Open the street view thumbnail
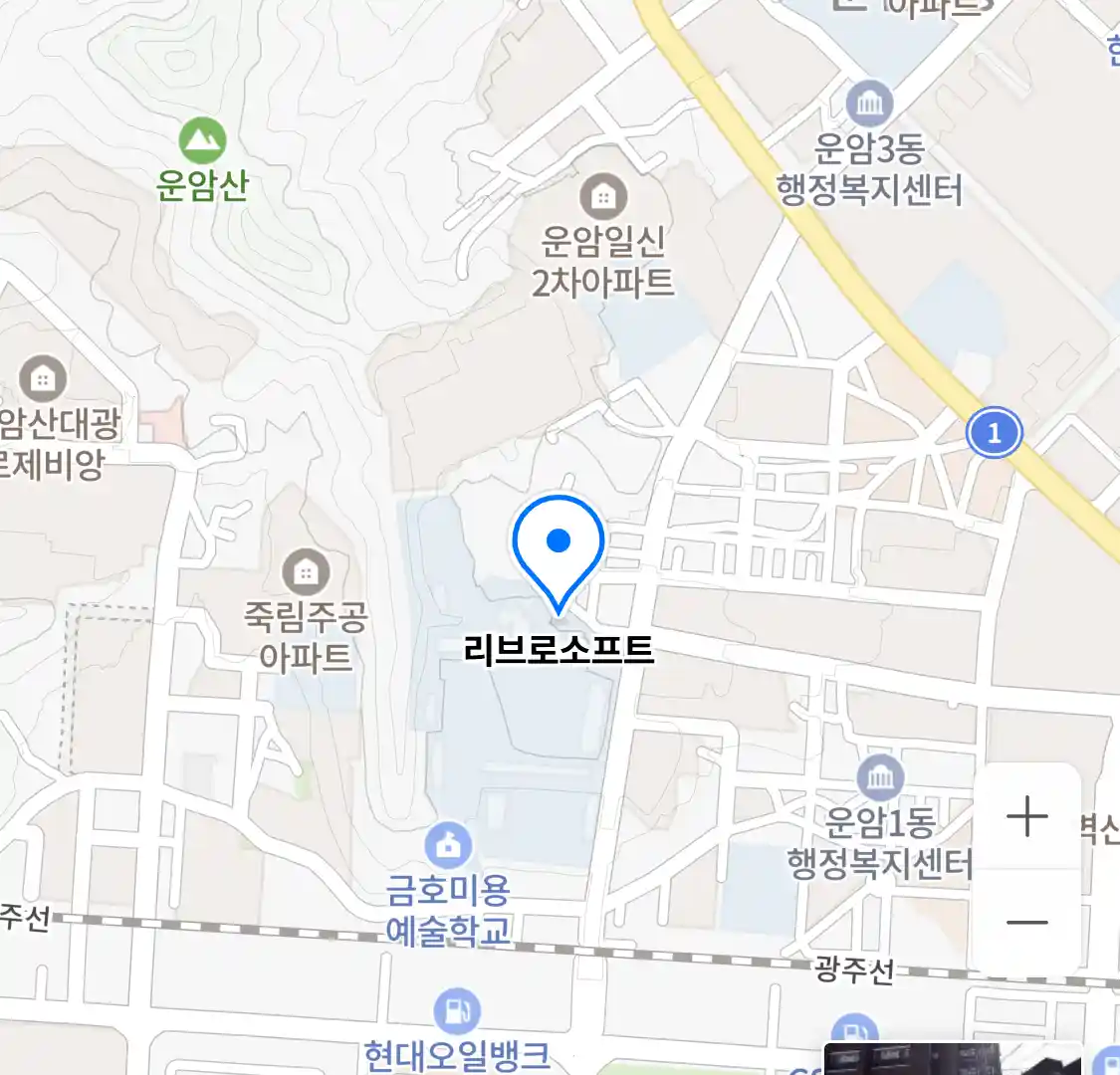 951,1059
